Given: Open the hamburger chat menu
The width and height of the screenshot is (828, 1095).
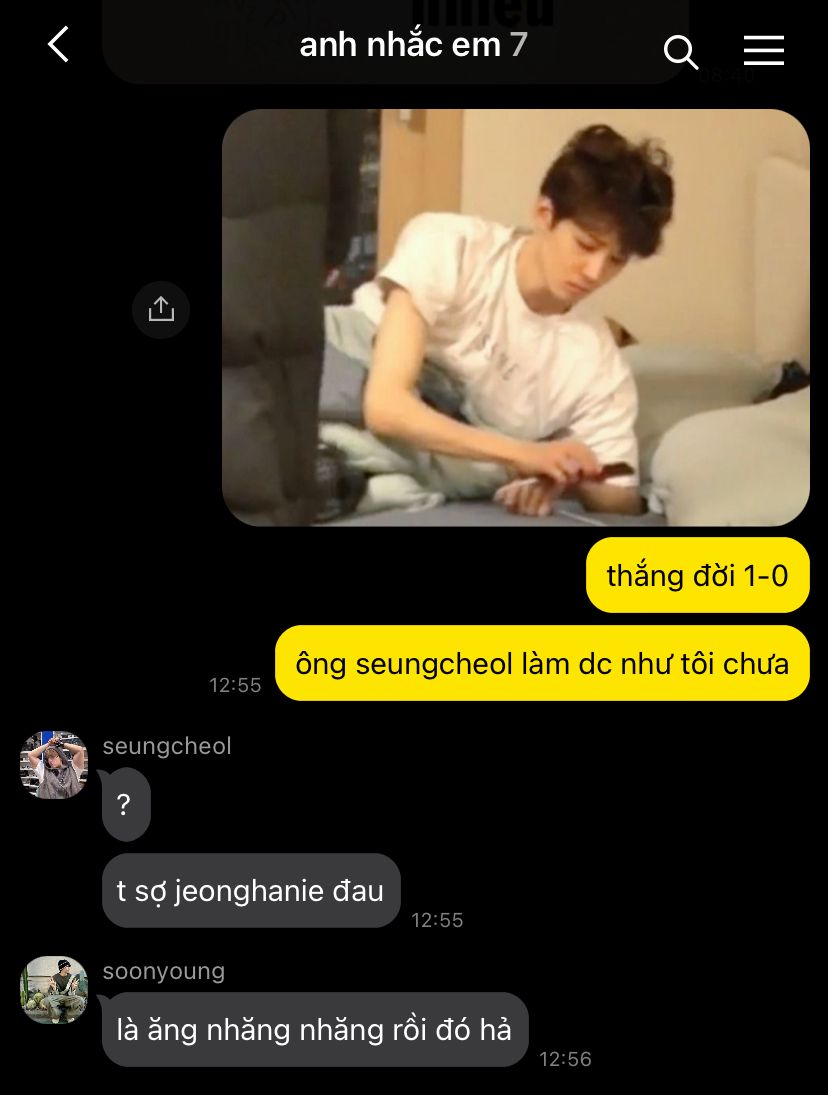Looking at the screenshot, I should [x=763, y=50].
